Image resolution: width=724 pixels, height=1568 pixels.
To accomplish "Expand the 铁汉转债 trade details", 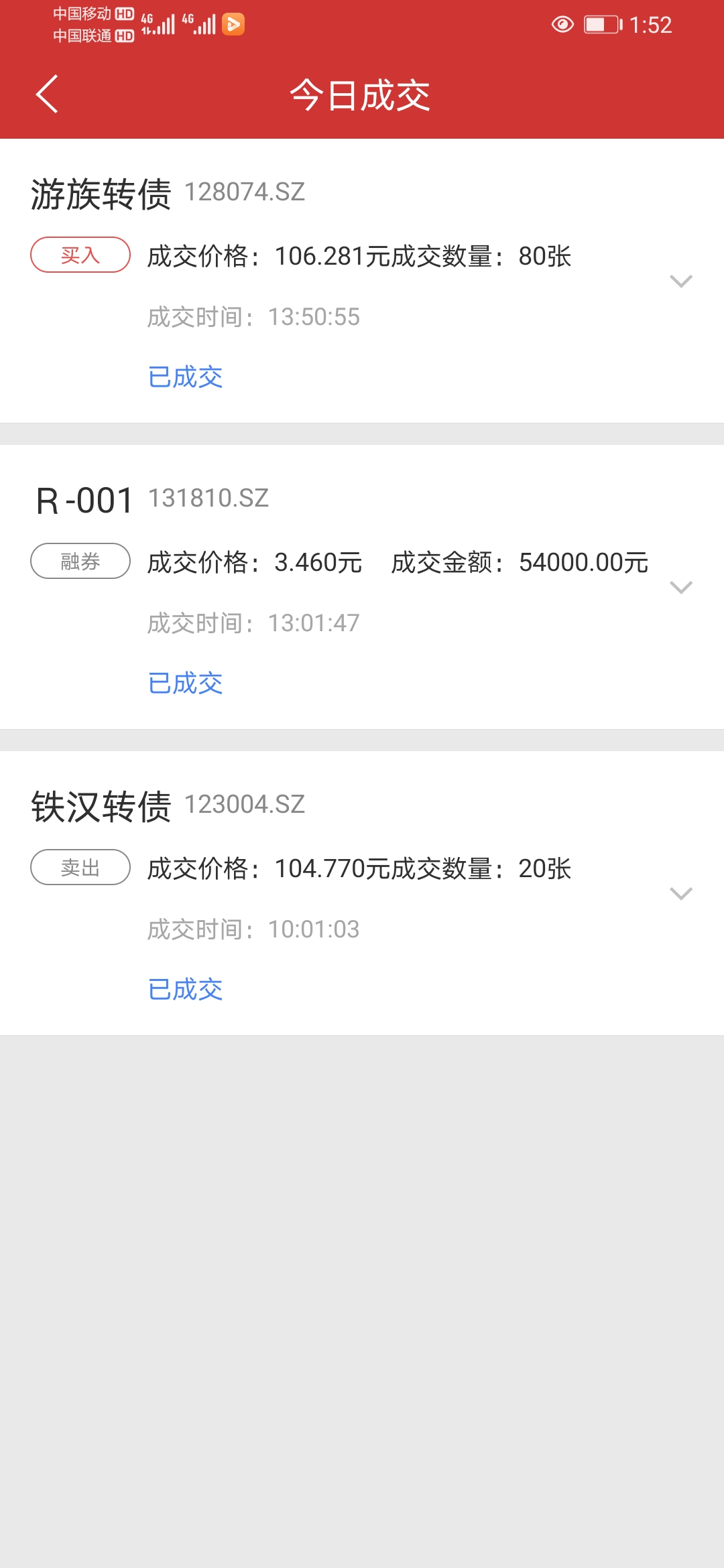I will point(680,894).
